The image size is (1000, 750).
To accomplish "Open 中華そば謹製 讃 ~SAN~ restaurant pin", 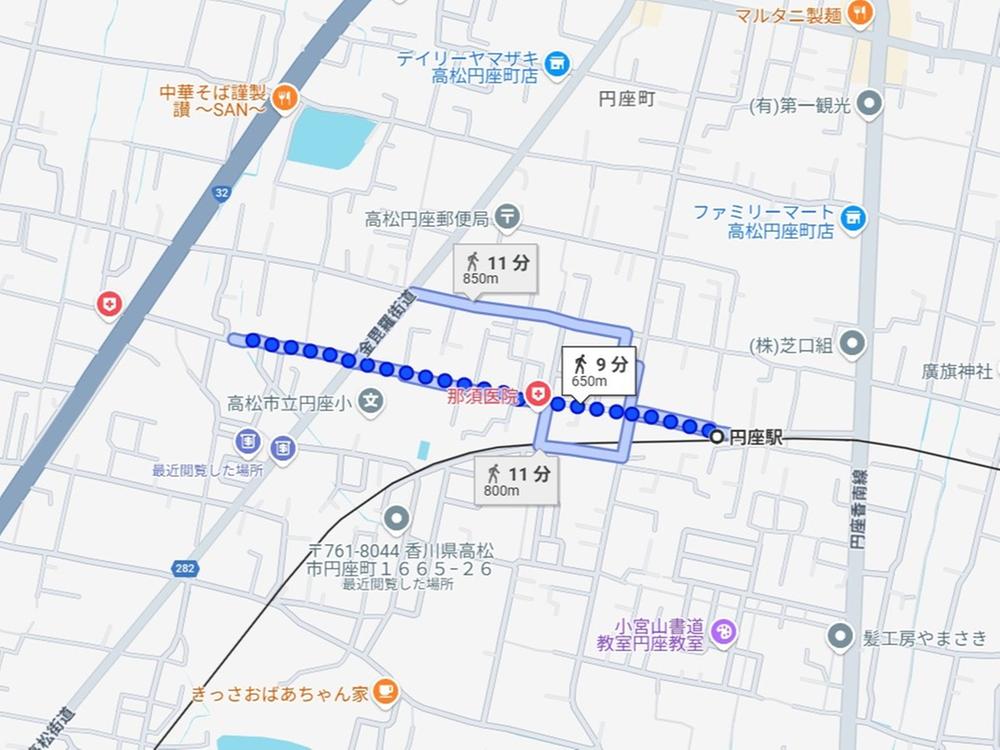I will click(x=285, y=98).
